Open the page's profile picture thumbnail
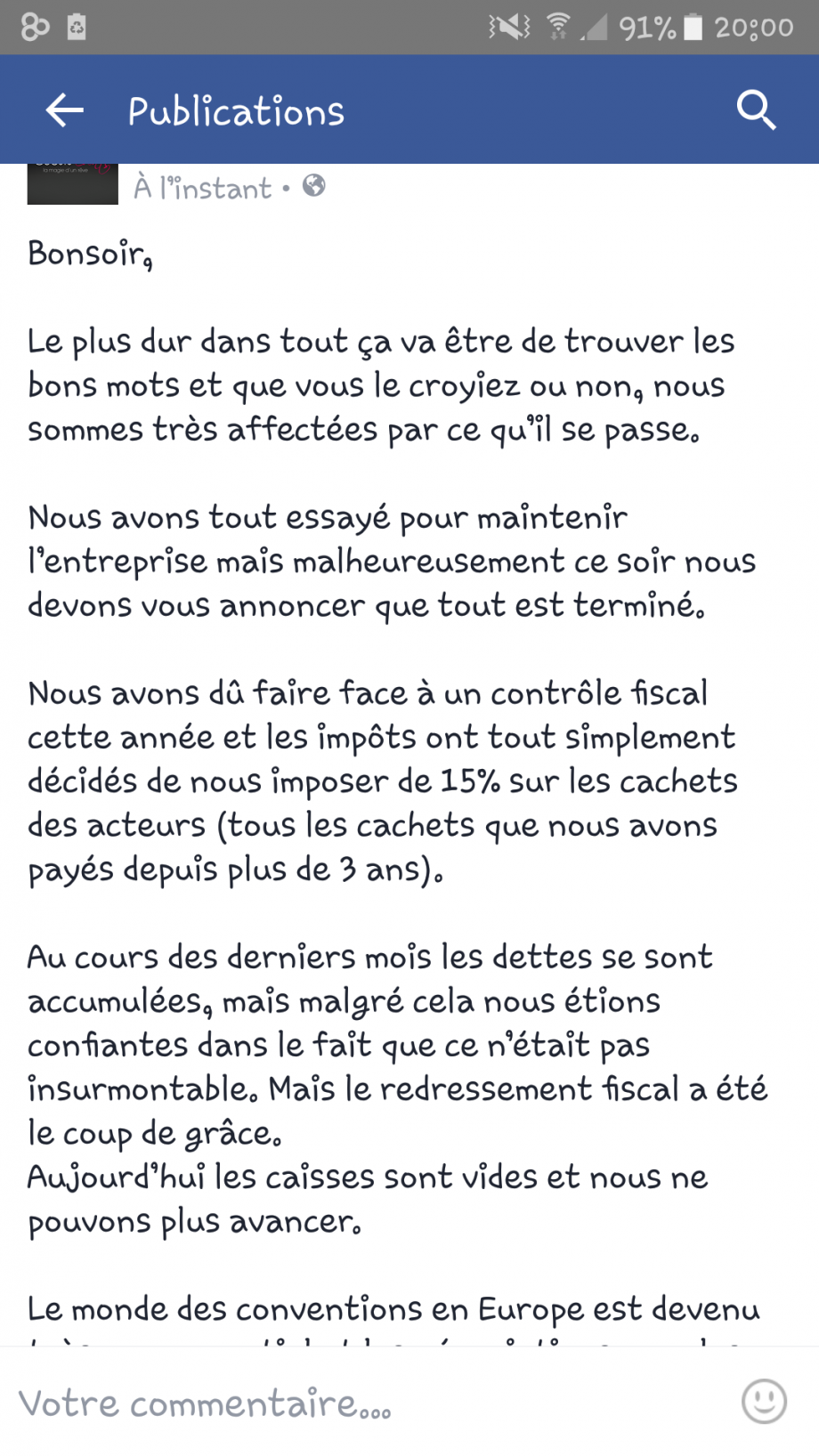This screenshot has height=1456, width=819. pos(72,183)
